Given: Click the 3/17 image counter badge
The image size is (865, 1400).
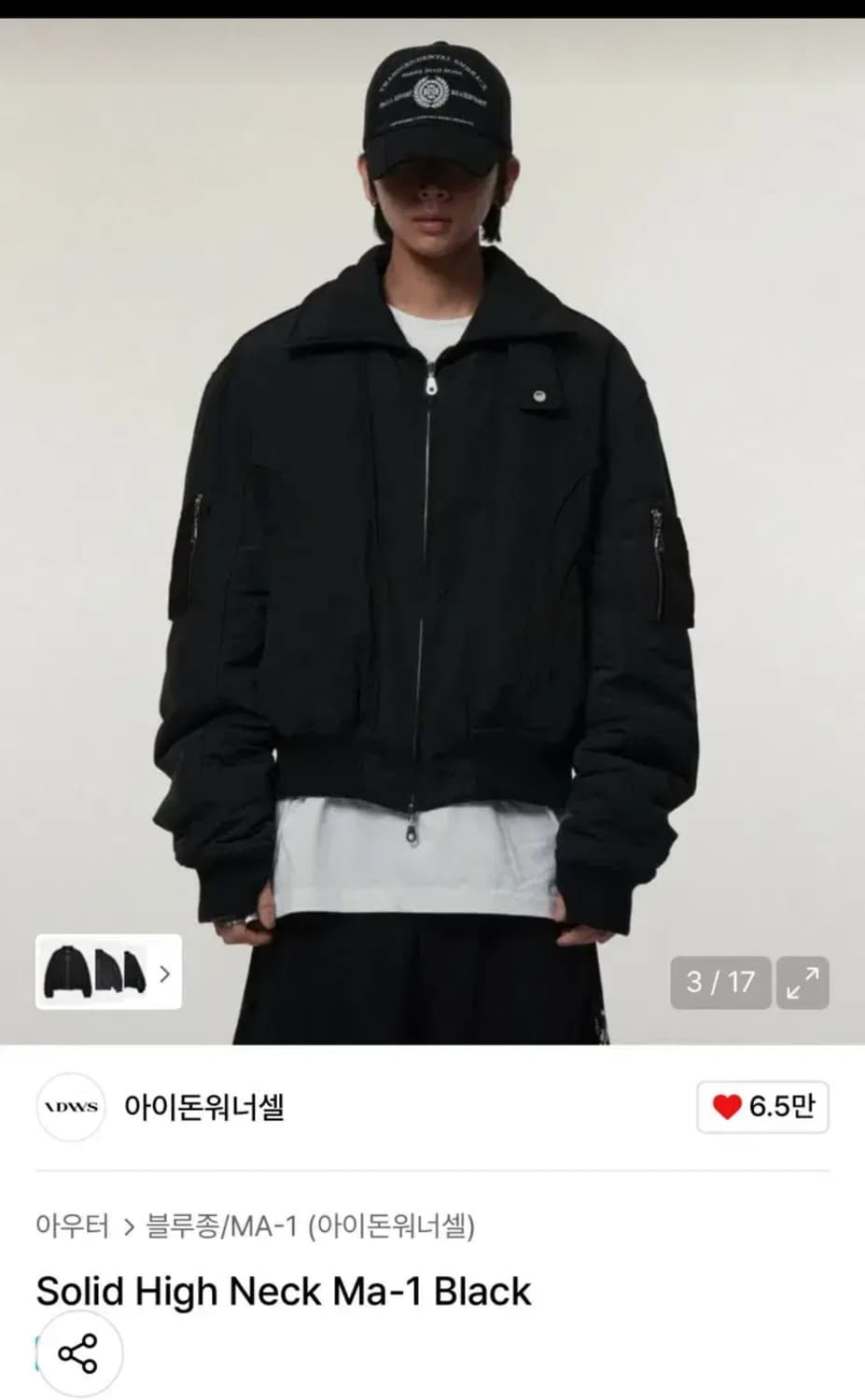Looking at the screenshot, I should pos(719,983).
